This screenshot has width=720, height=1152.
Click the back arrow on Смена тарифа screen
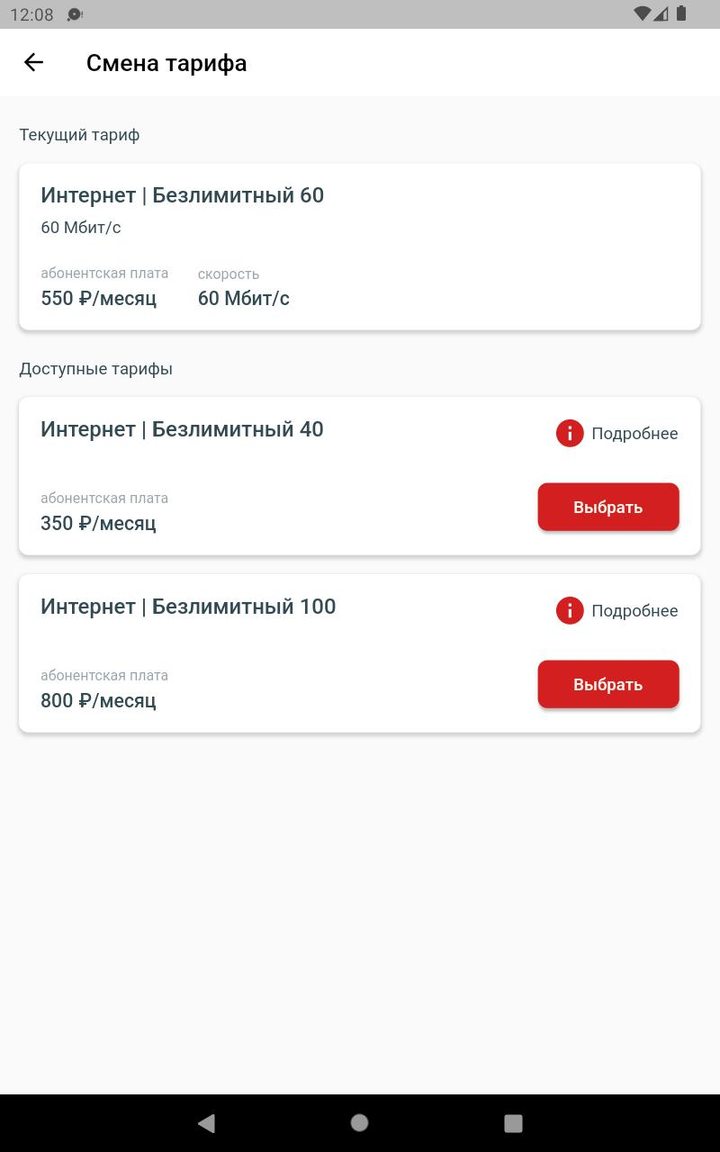pos(33,62)
